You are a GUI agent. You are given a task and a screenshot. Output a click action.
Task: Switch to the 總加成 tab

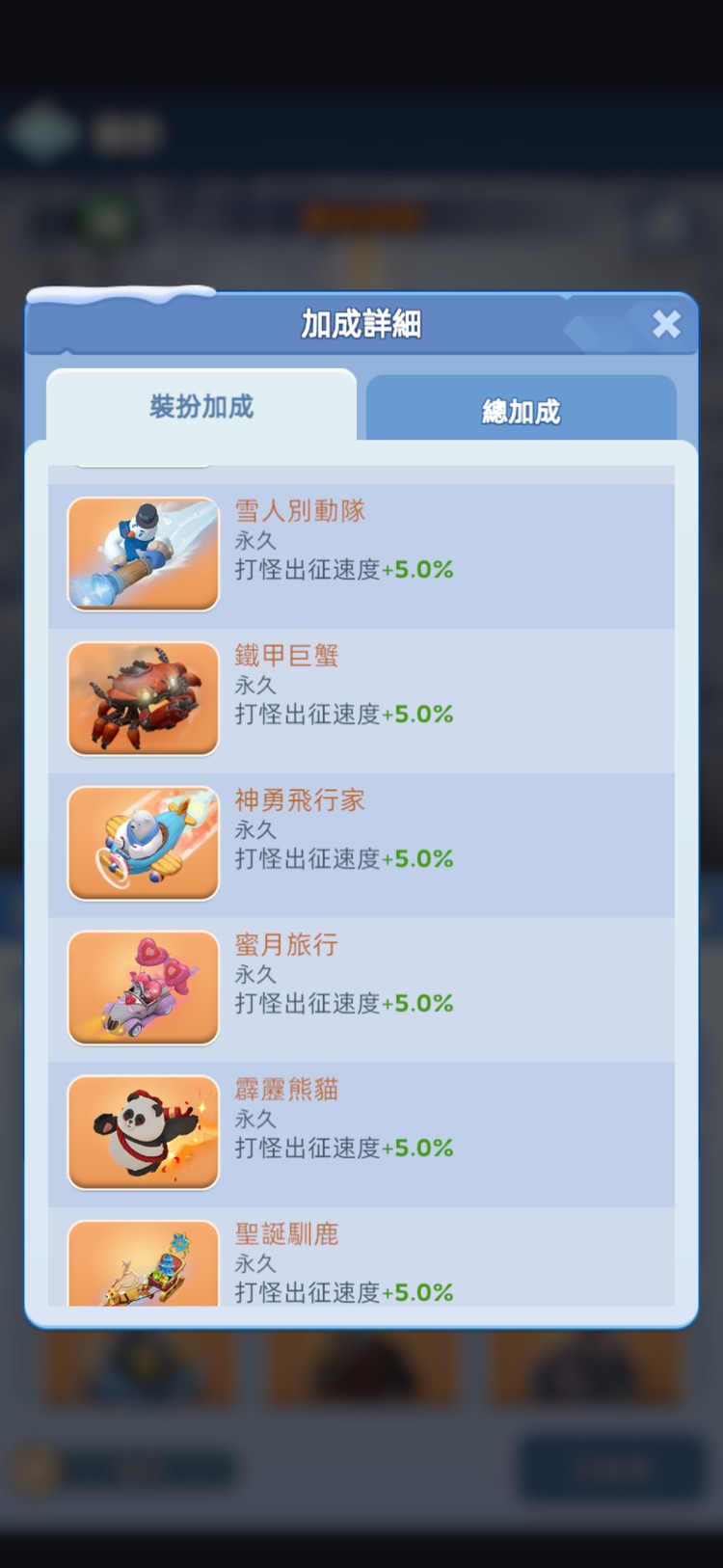pos(522,409)
